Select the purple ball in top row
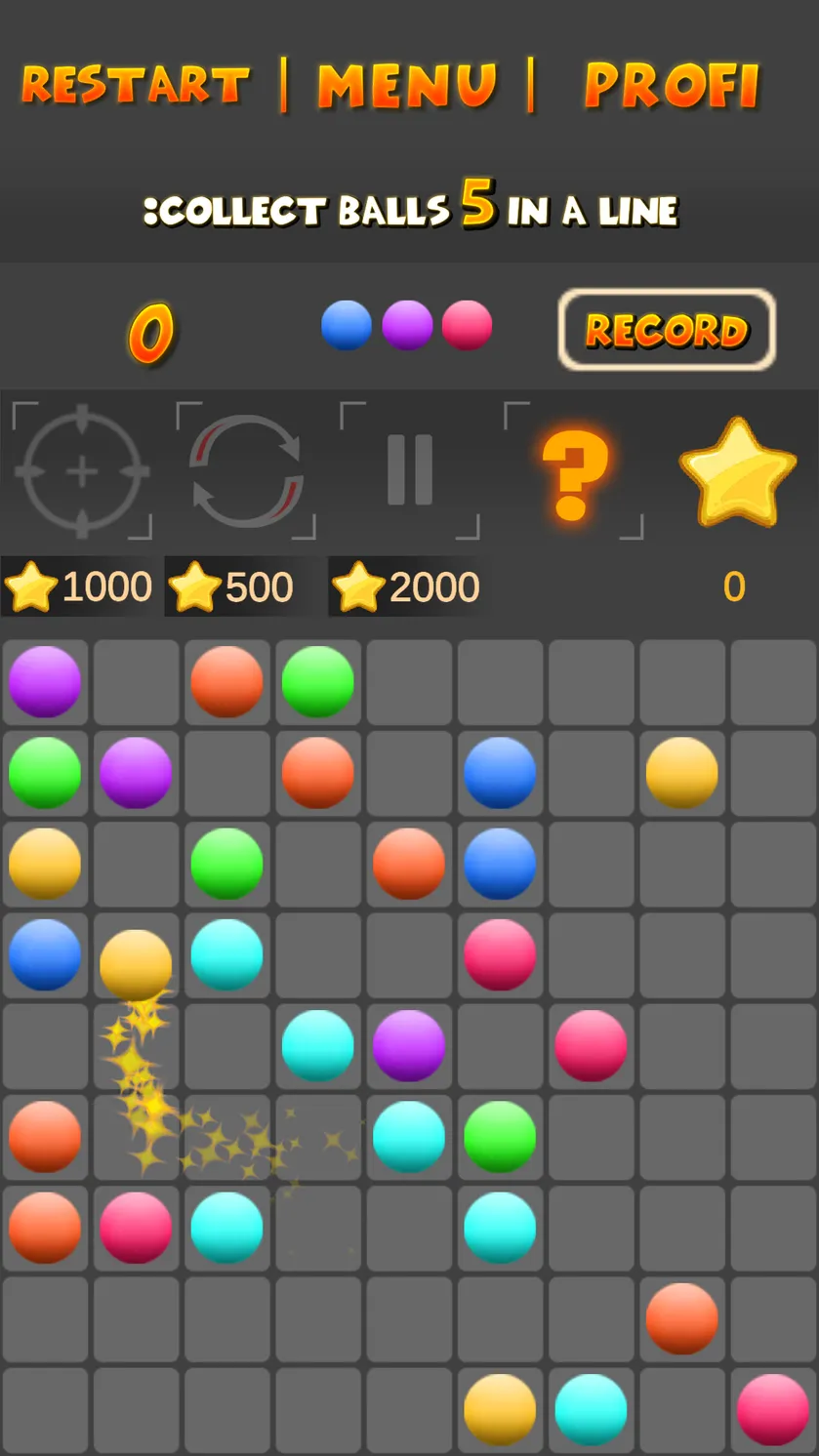819x1456 pixels. coord(45,681)
